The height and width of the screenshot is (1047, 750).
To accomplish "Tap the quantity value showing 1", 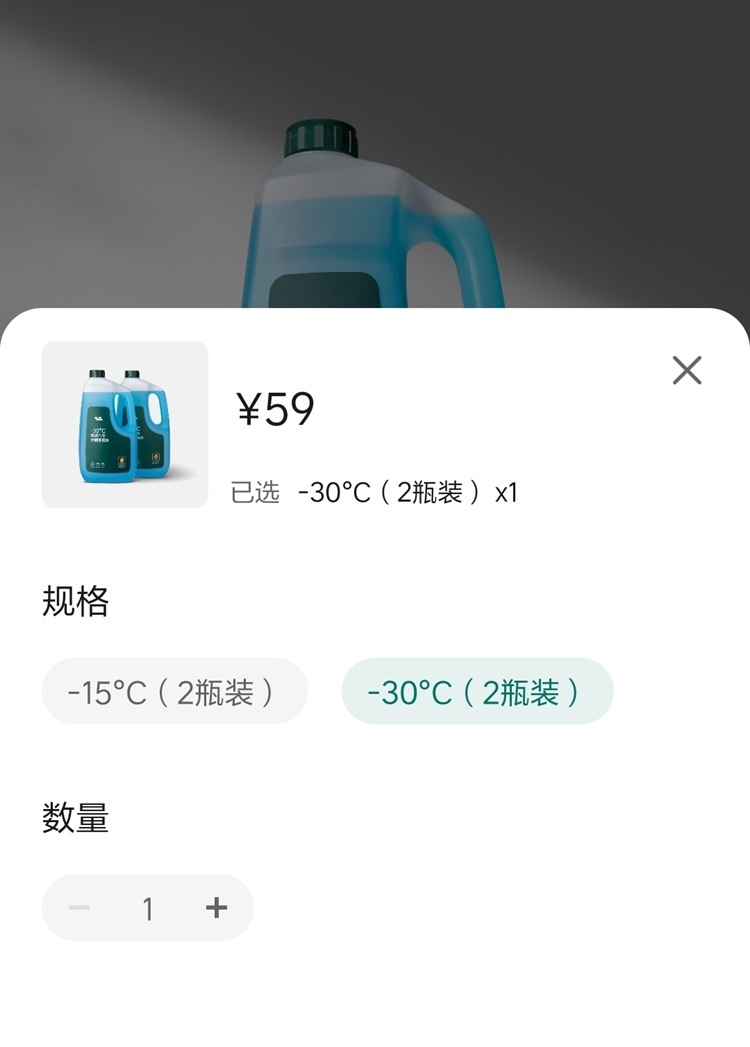I will 147,908.
